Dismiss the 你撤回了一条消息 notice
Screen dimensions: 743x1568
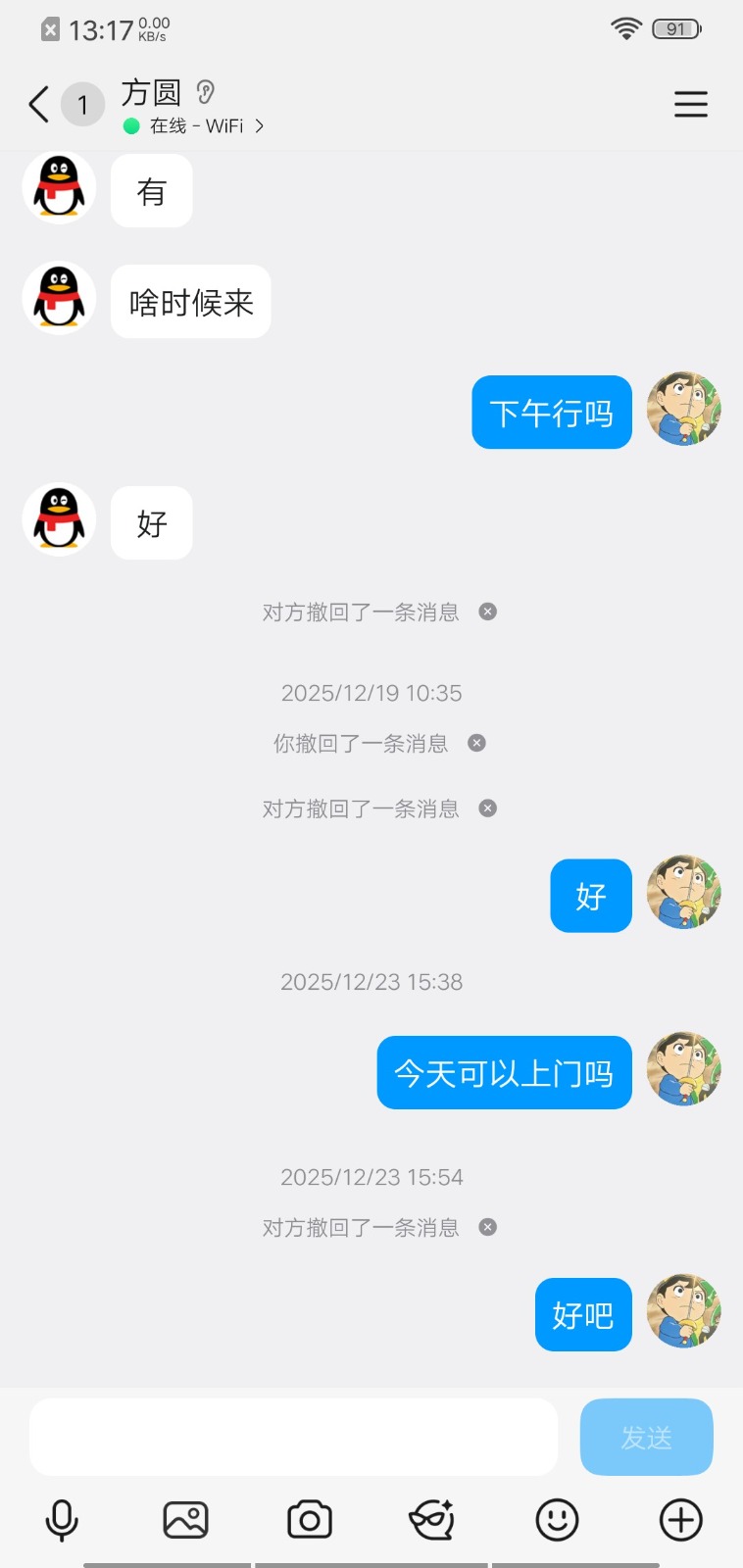[476, 743]
